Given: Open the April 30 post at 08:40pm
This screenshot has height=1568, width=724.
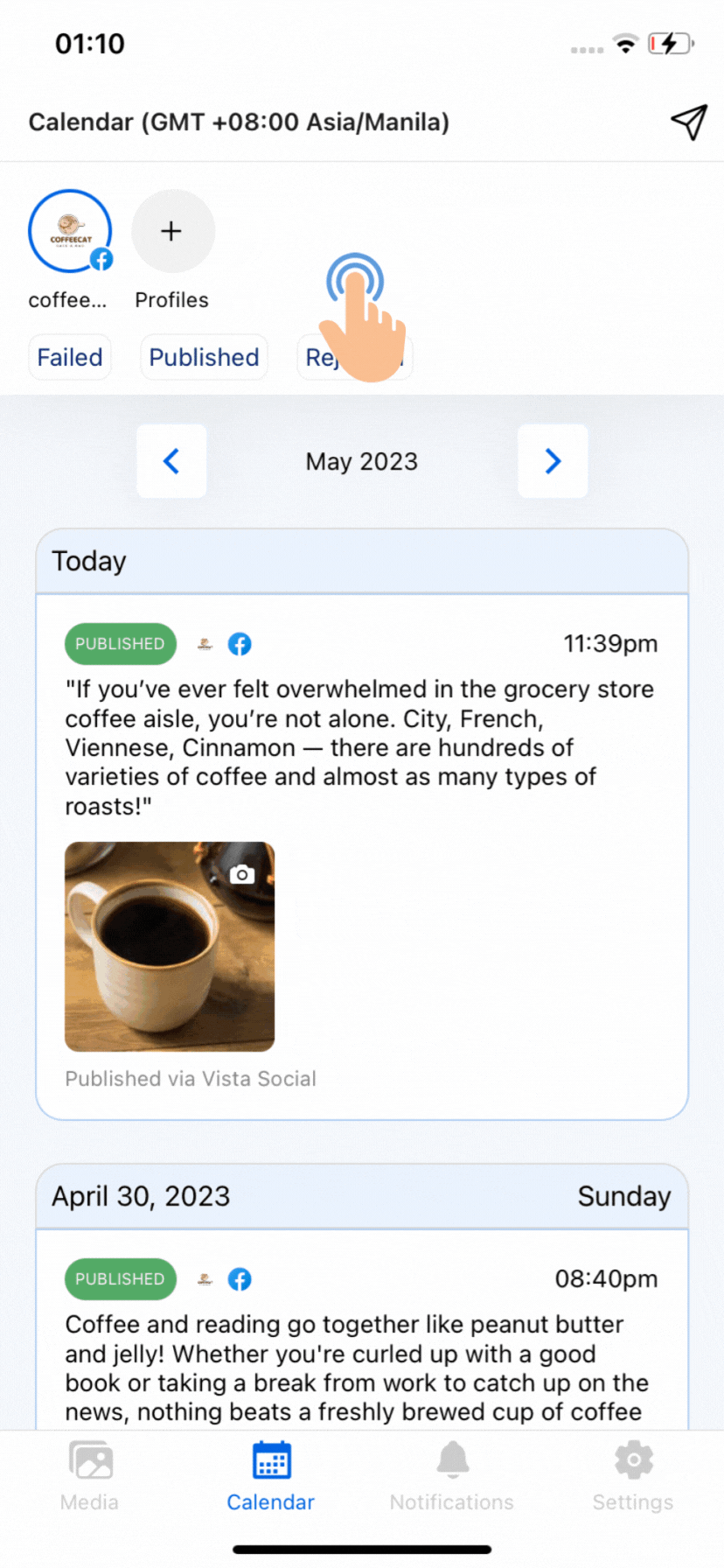Looking at the screenshot, I should (x=362, y=1330).
